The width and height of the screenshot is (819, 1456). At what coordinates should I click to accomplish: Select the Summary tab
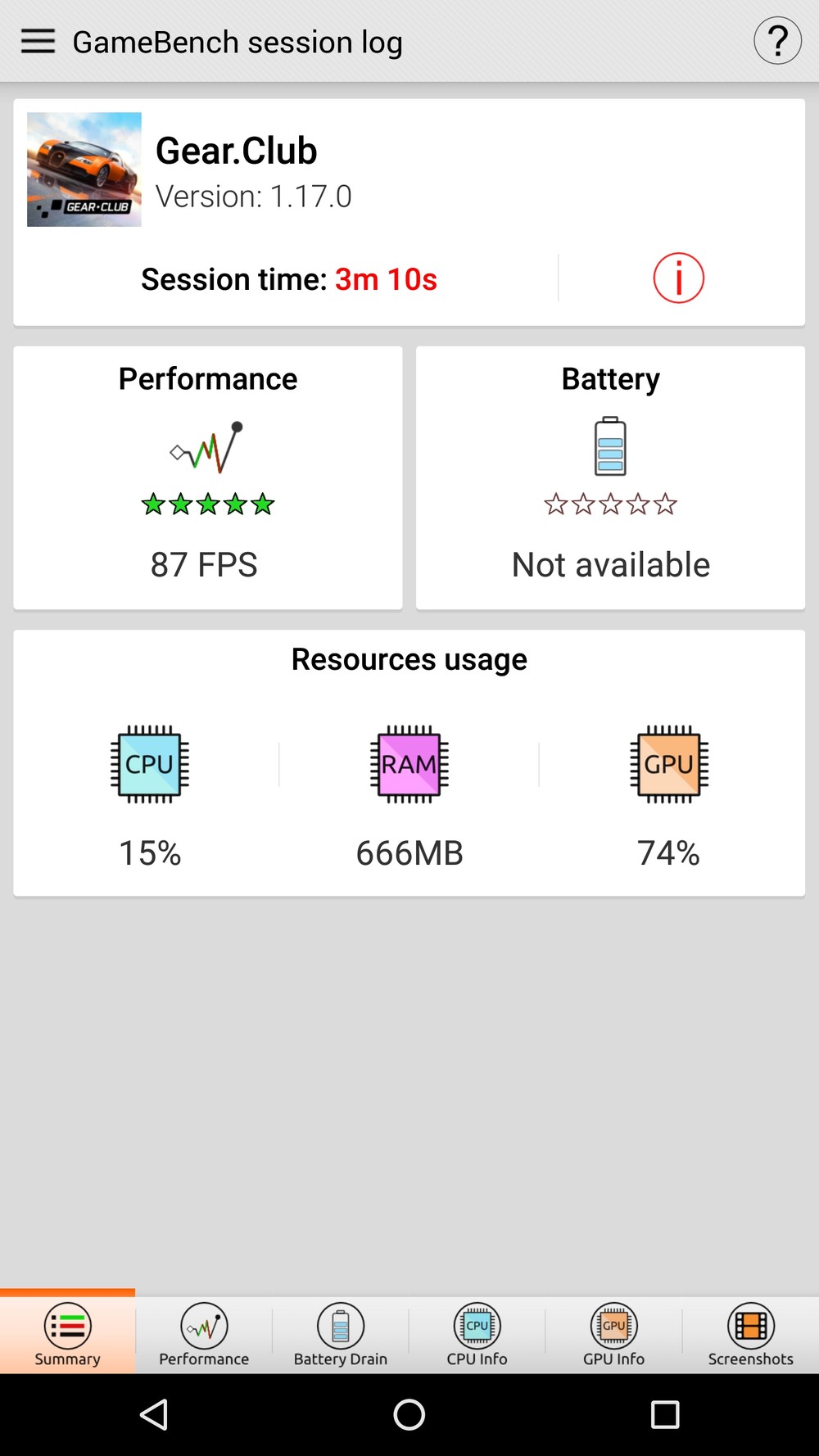pyautogui.click(x=68, y=1335)
